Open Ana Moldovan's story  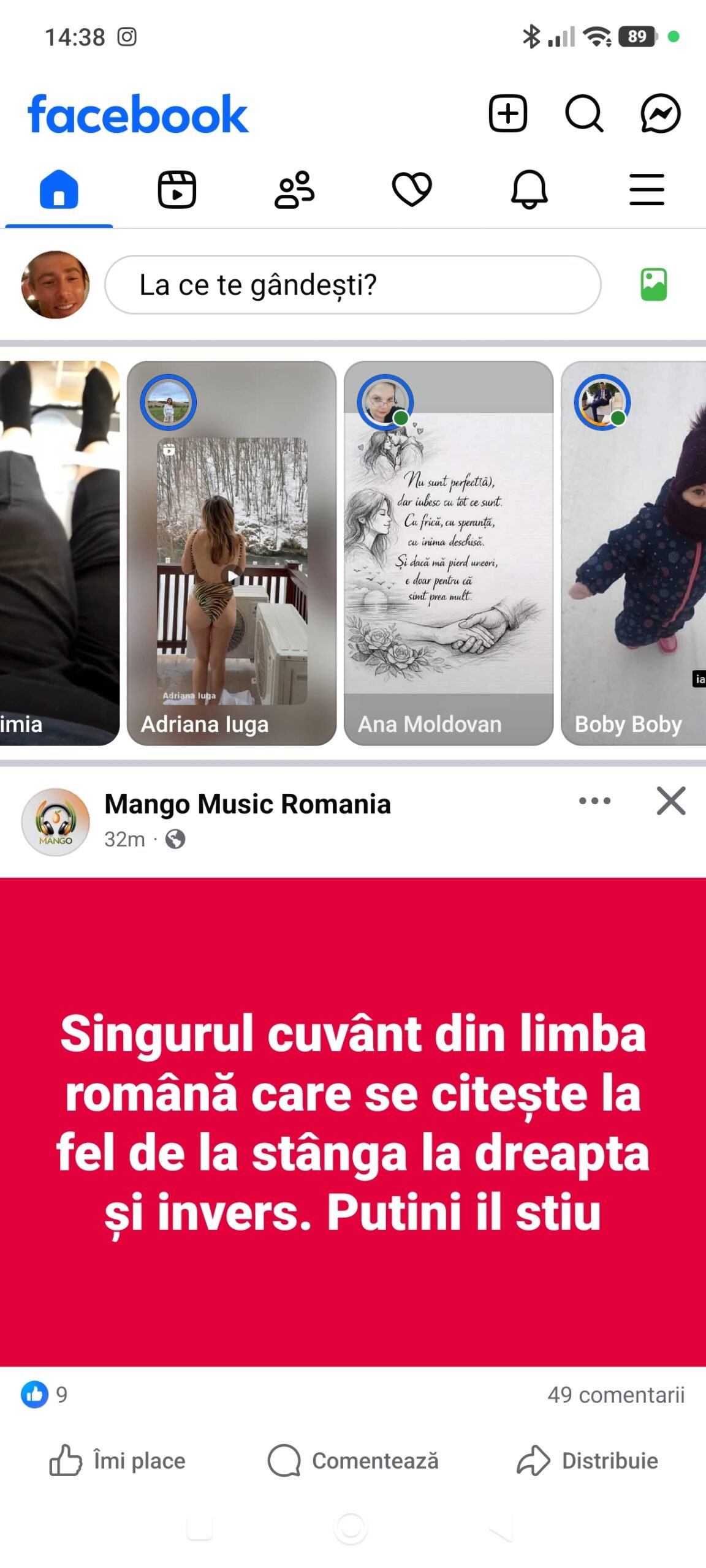tap(448, 552)
